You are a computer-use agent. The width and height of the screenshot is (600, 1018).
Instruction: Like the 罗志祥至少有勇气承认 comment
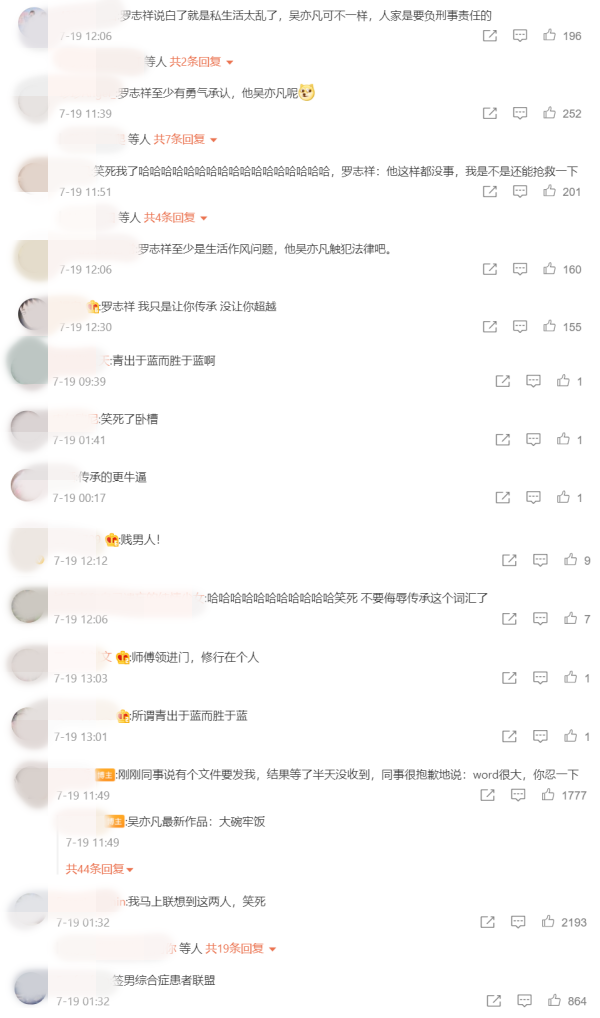click(x=549, y=114)
